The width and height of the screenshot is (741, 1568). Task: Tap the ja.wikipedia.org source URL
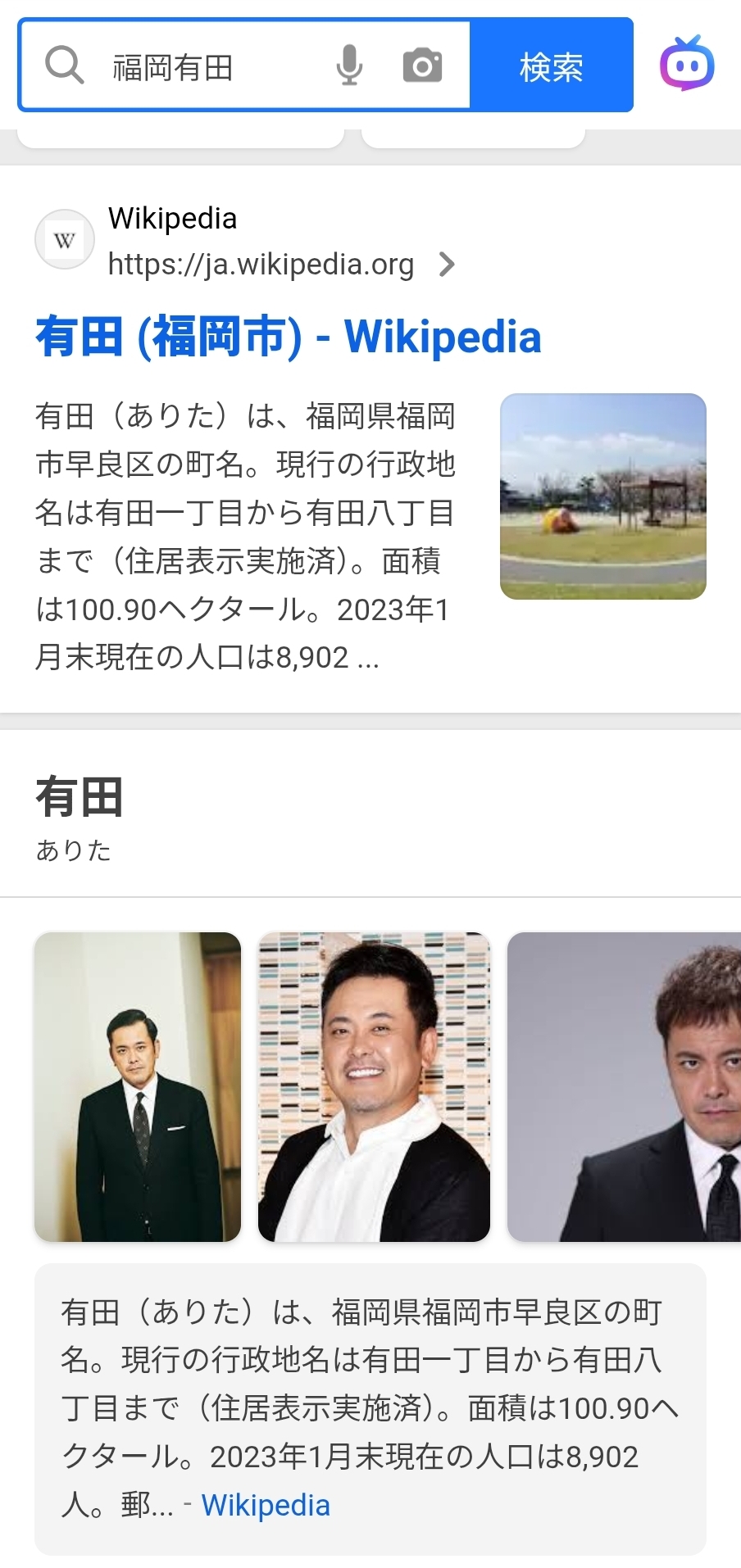(x=261, y=265)
